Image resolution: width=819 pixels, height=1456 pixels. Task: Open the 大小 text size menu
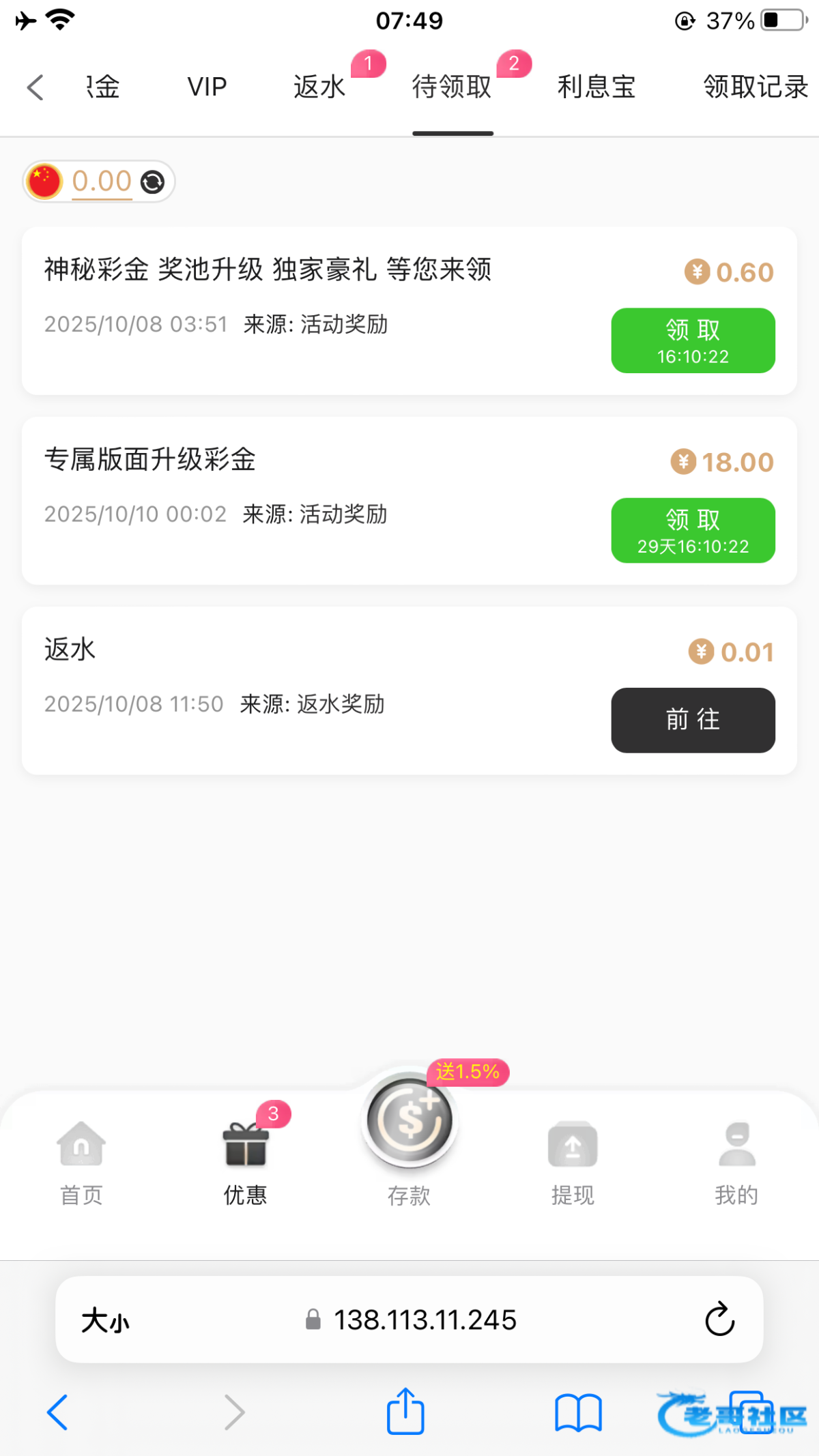point(105,1321)
